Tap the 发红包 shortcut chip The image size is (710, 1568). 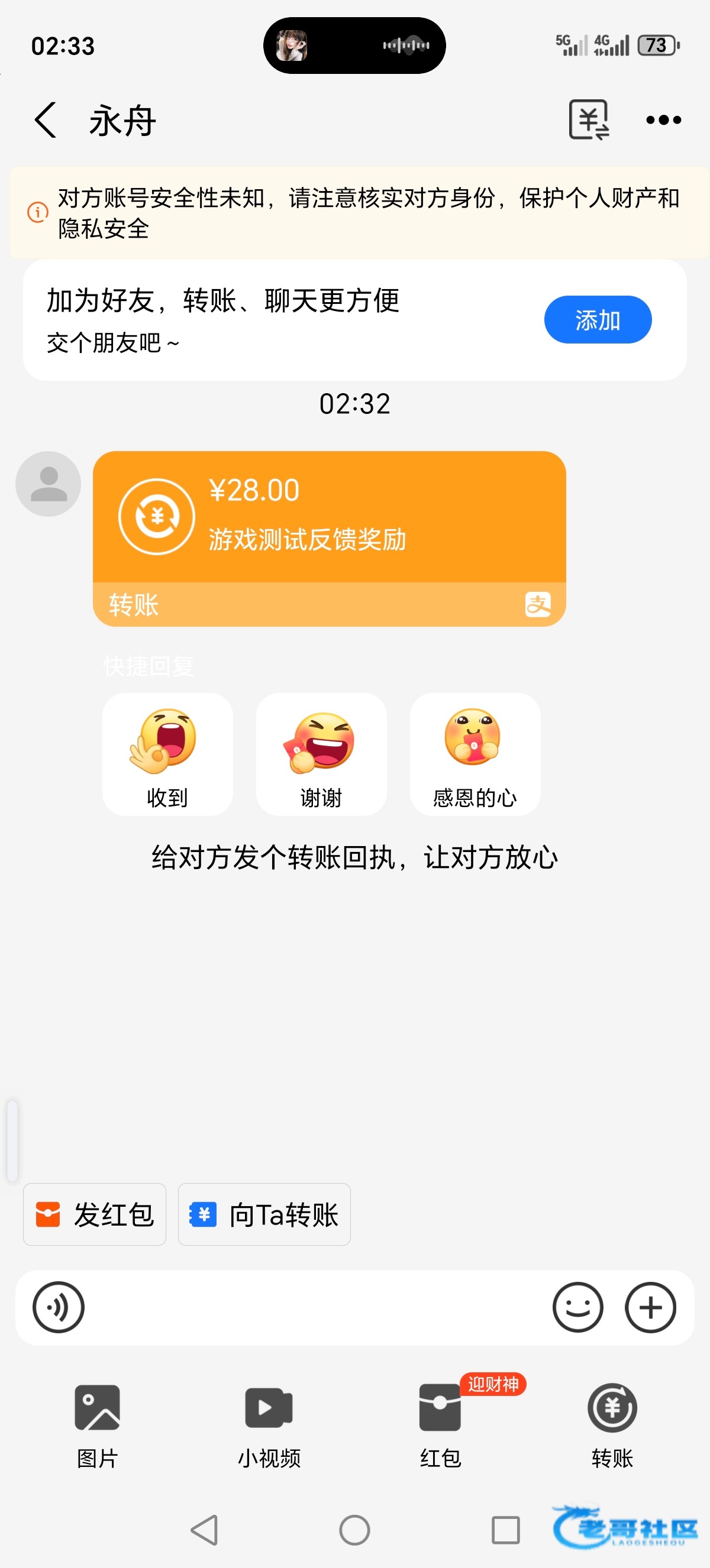point(95,1214)
